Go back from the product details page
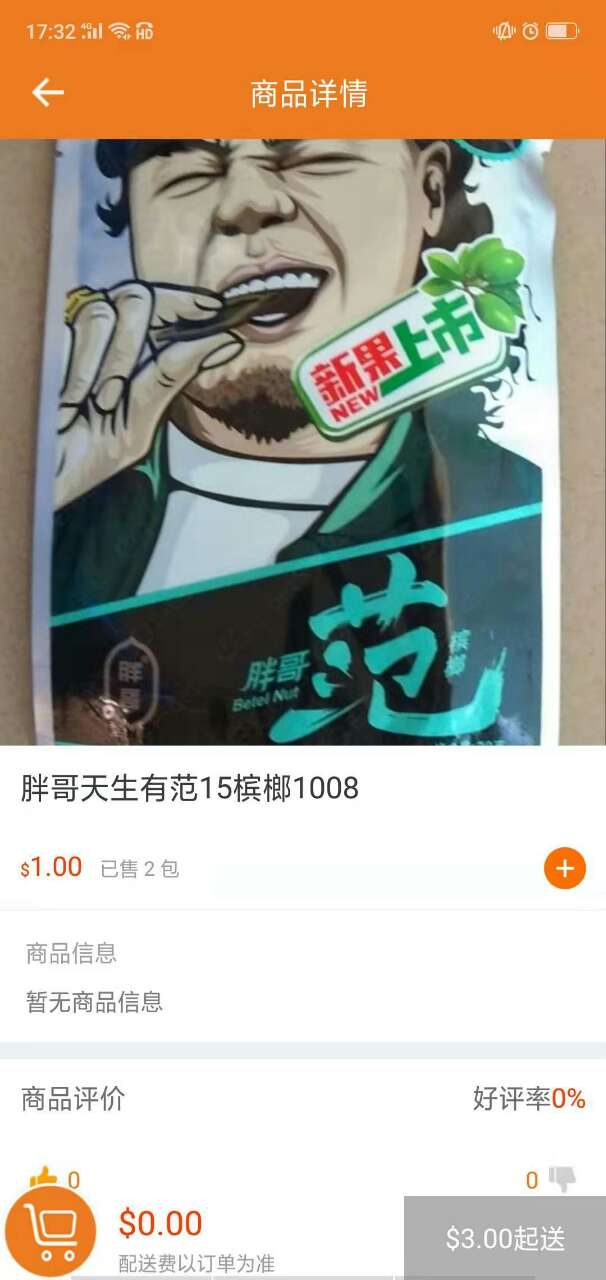The image size is (606, 1280). click(x=47, y=93)
